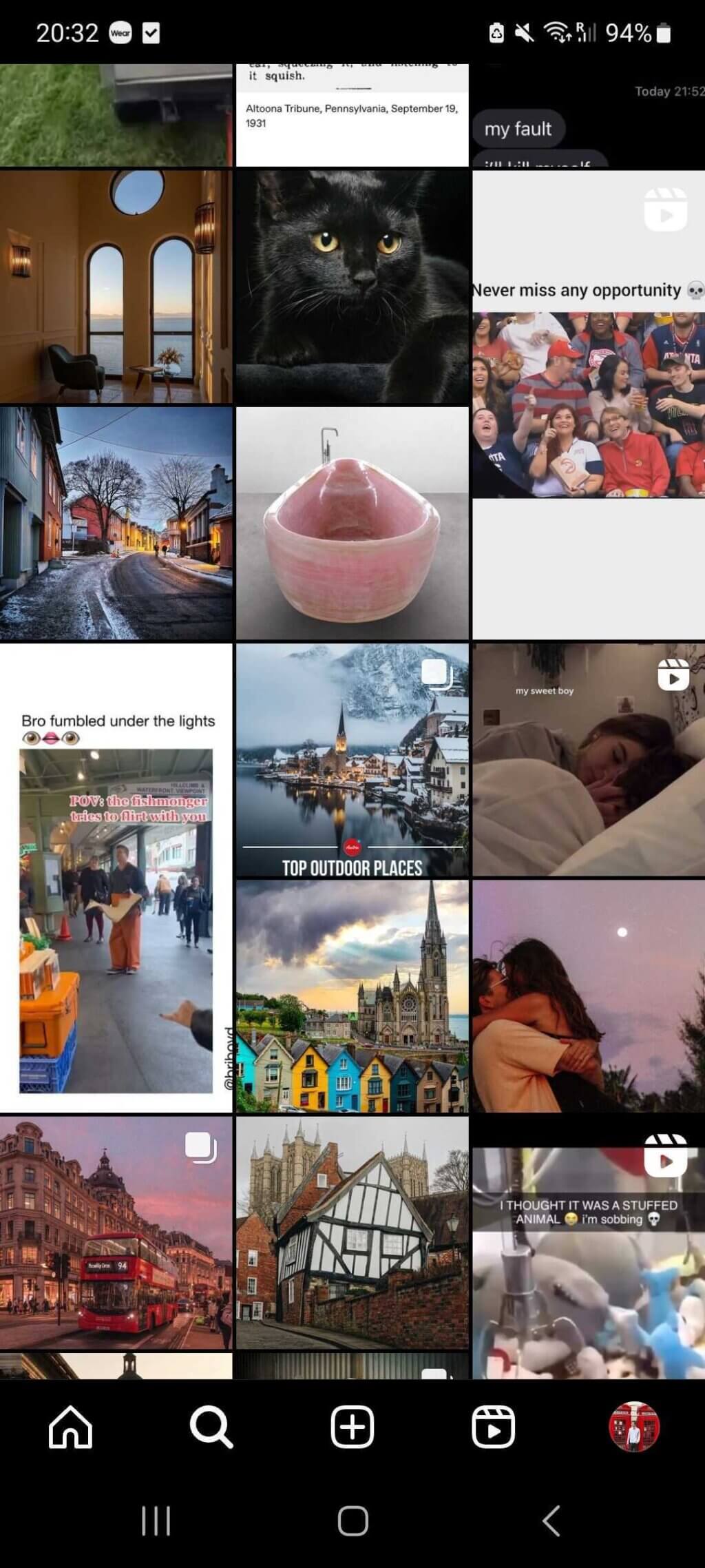Tap the Reels badge on 'Never miss any opportunity' post
The height and width of the screenshot is (1568, 705).
(x=667, y=210)
